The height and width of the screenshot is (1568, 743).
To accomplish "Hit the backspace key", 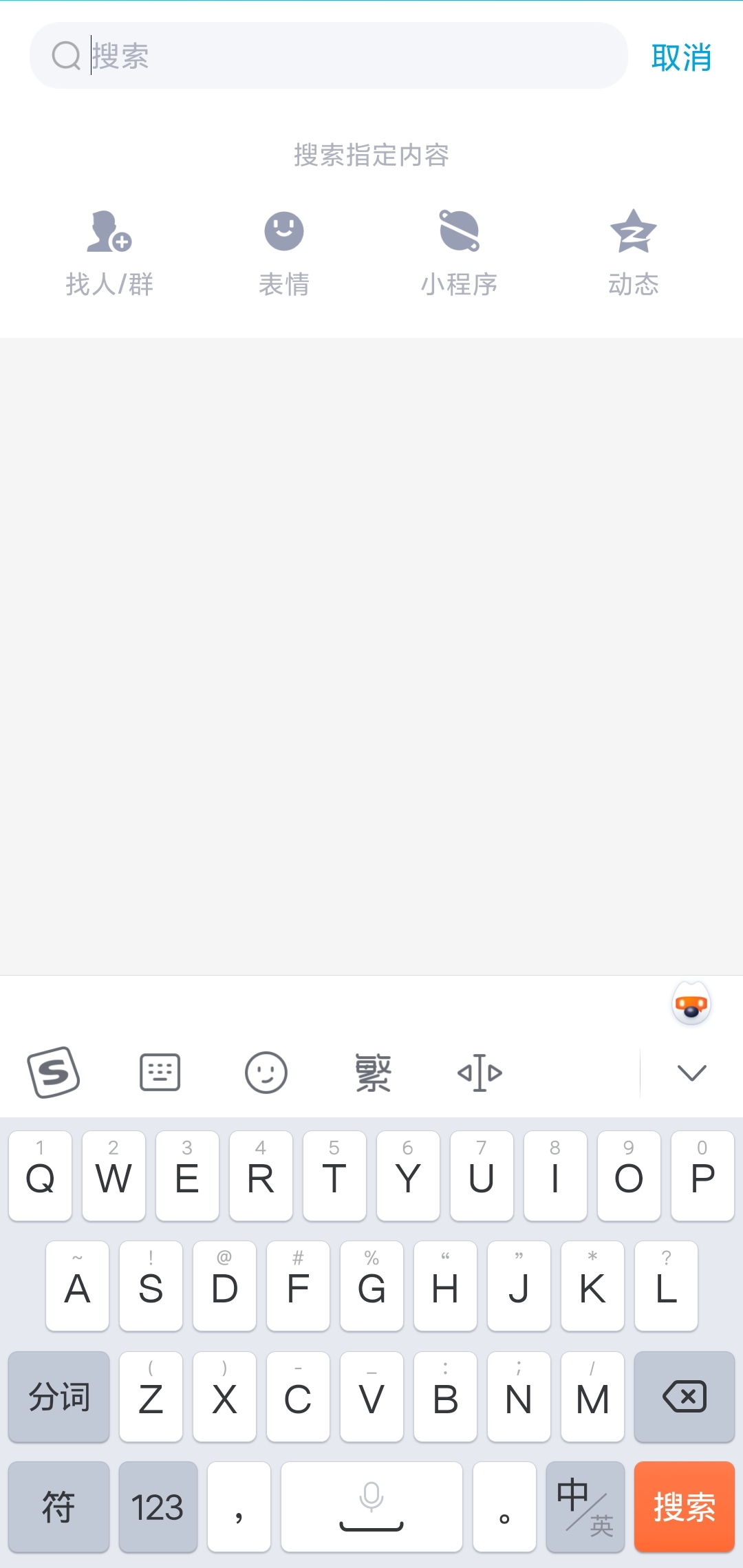I will [x=684, y=1397].
